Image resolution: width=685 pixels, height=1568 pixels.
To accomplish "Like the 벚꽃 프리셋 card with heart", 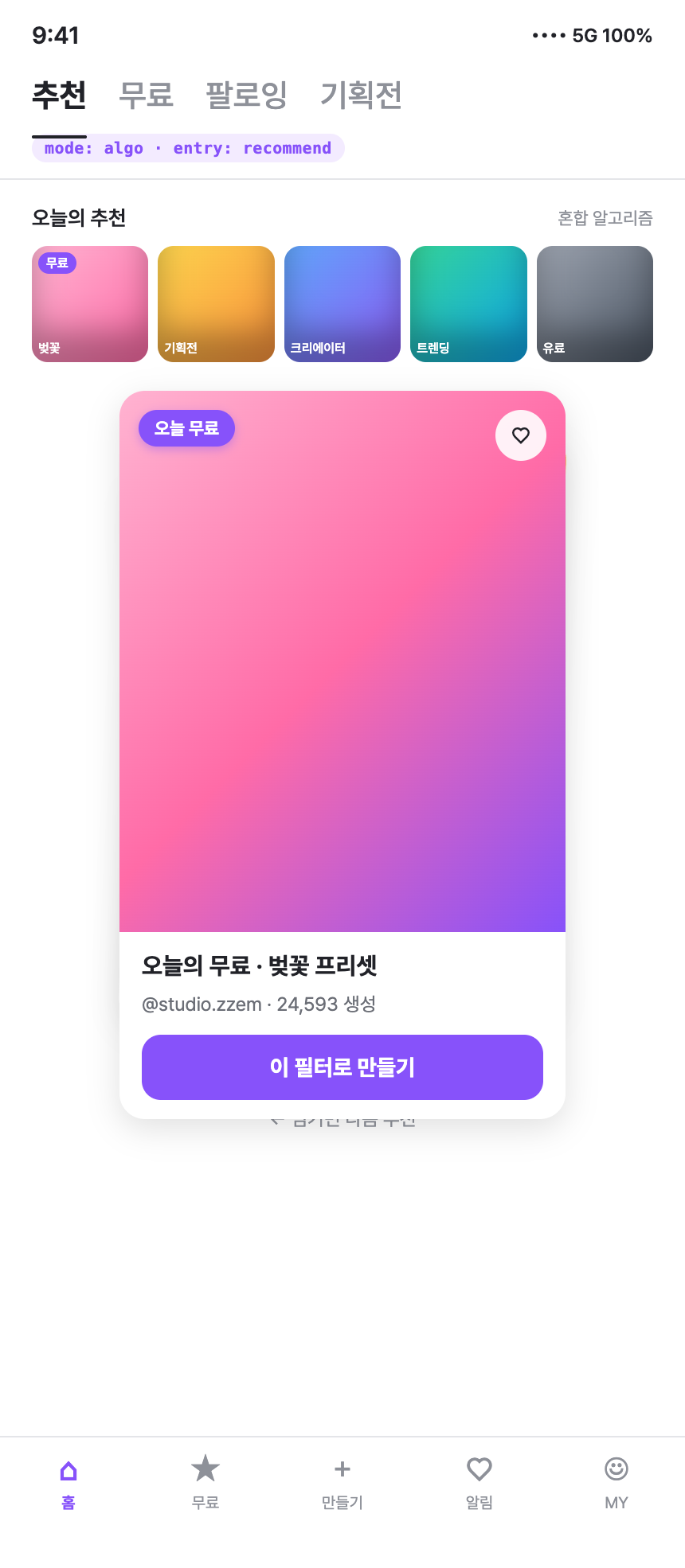I will coord(521,435).
